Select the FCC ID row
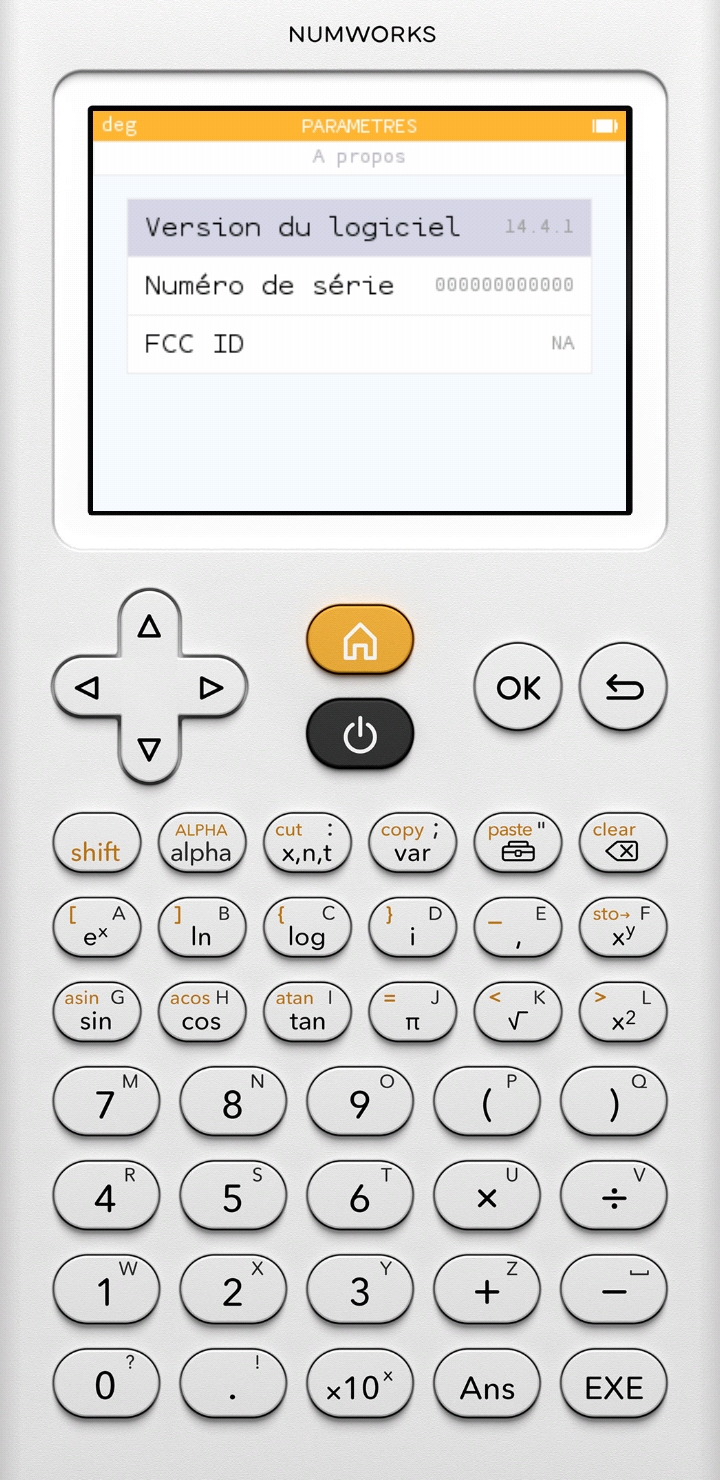Image resolution: width=720 pixels, height=1480 pixels. [x=359, y=344]
